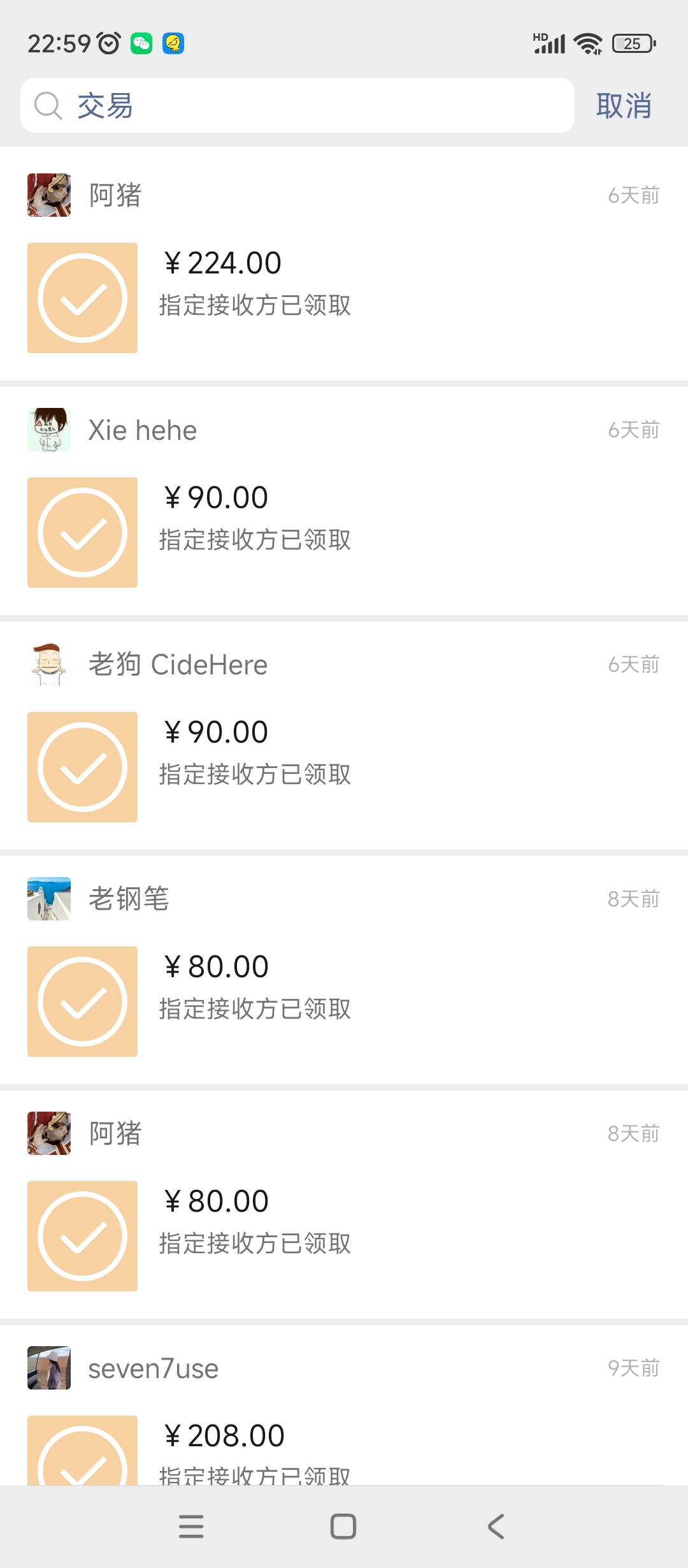Tap the 取消 cancel button
Image resolution: width=688 pixels, height=1568 pixels.
(x=624, y=105)
